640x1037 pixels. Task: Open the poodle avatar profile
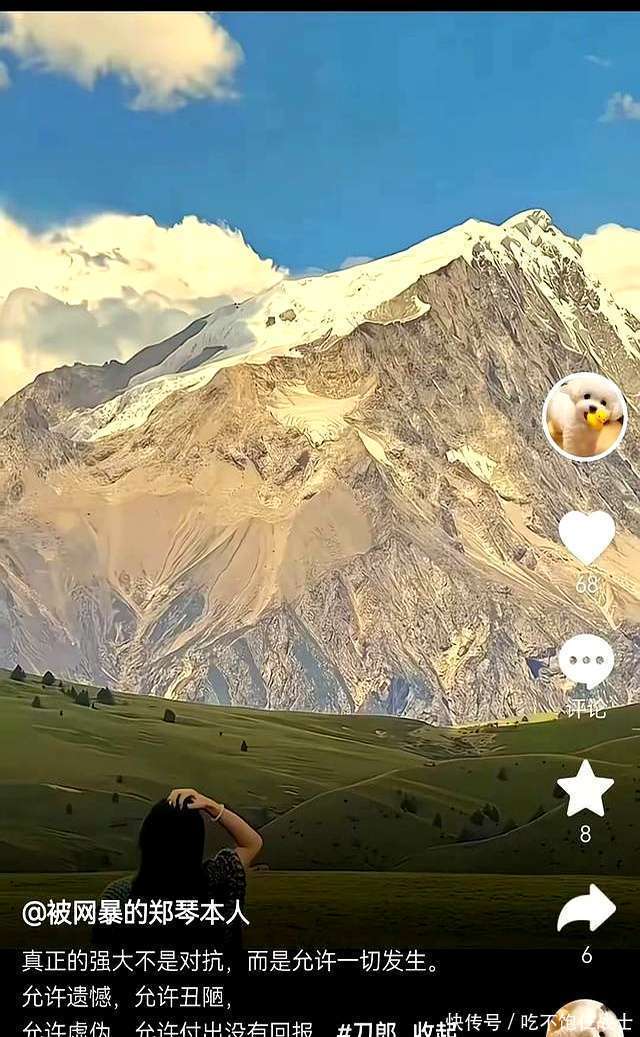[585, 416]
